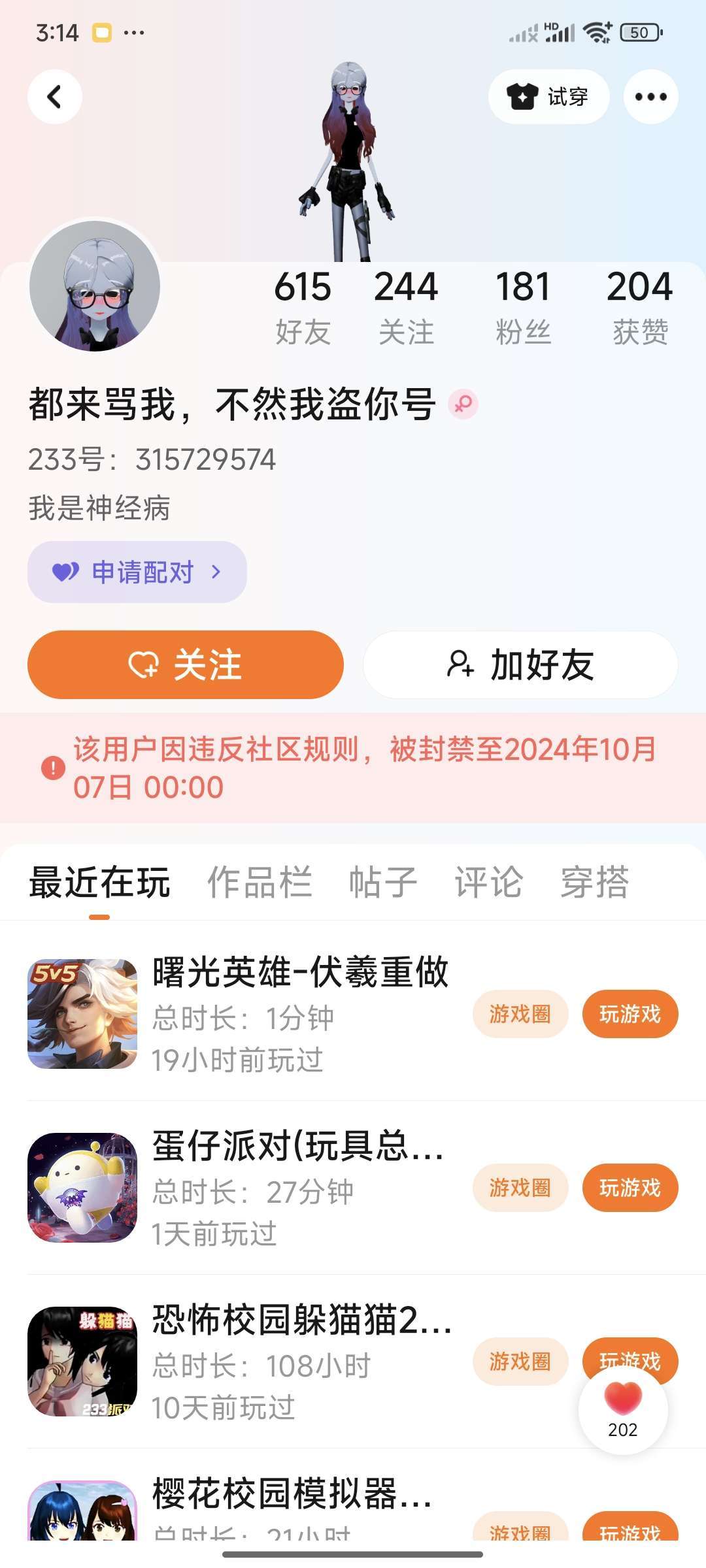Switch to the 评论 tab
706x1568 pixels.
489,882
